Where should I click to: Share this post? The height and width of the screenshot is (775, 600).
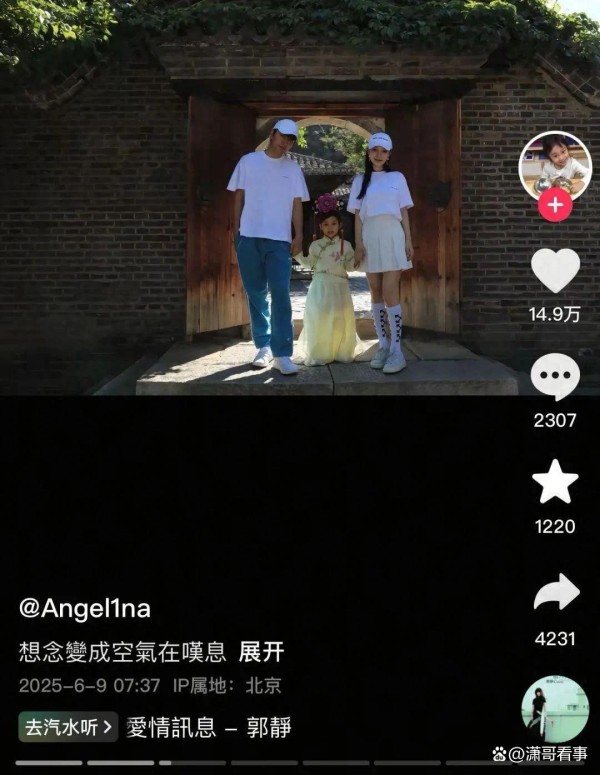click(x=555, y=592)
